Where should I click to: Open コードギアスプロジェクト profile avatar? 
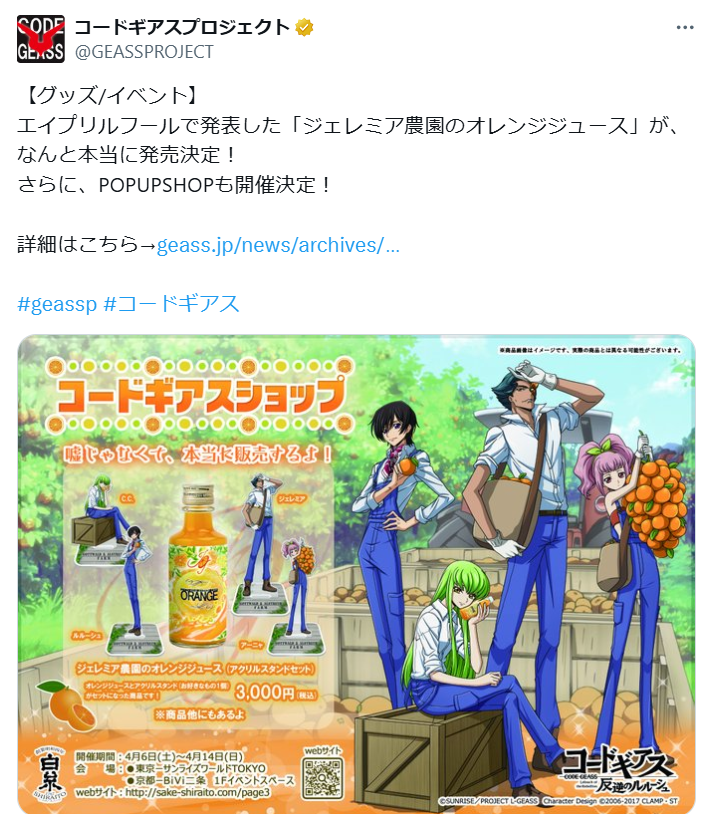pos(41,39)
